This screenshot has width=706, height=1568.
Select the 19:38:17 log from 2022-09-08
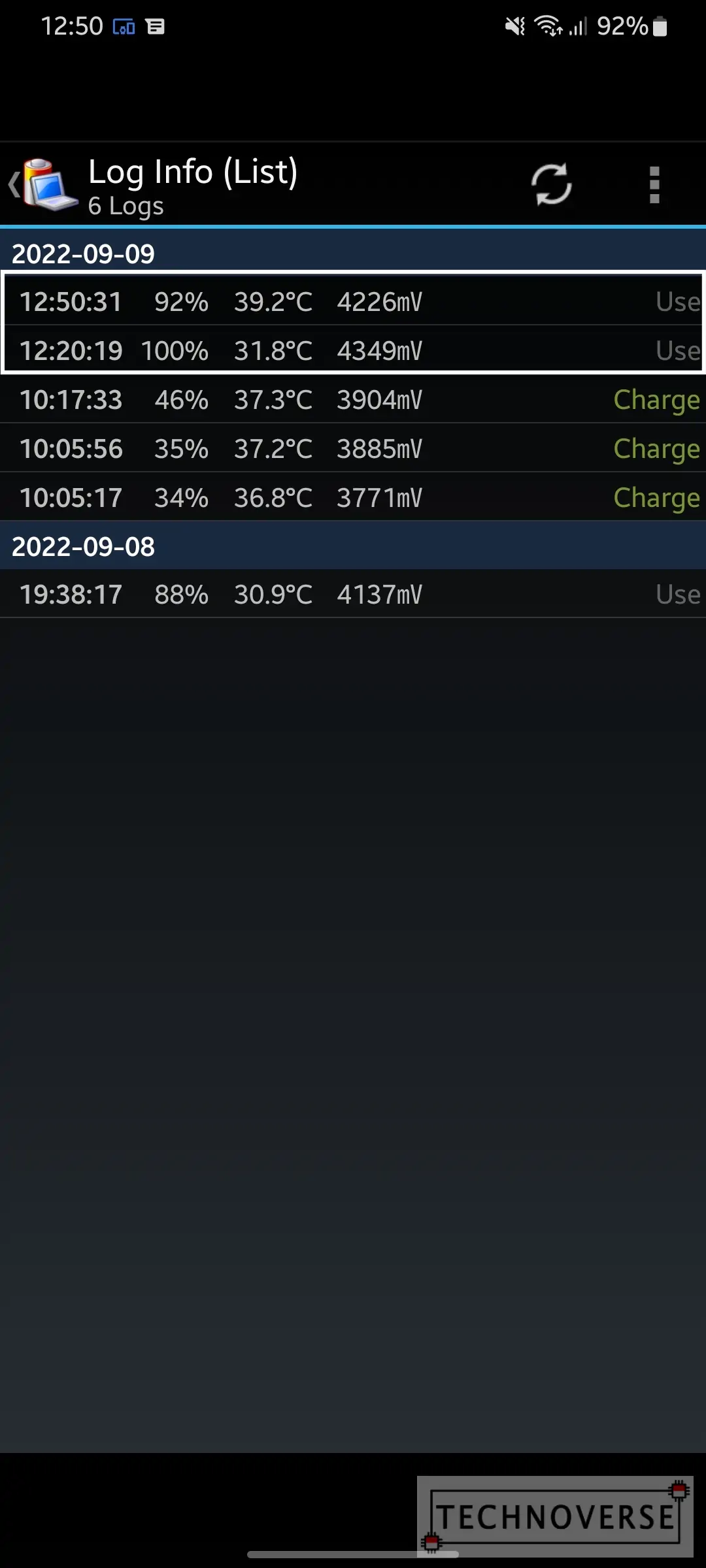pyautogui.click(x=353, y=594)
